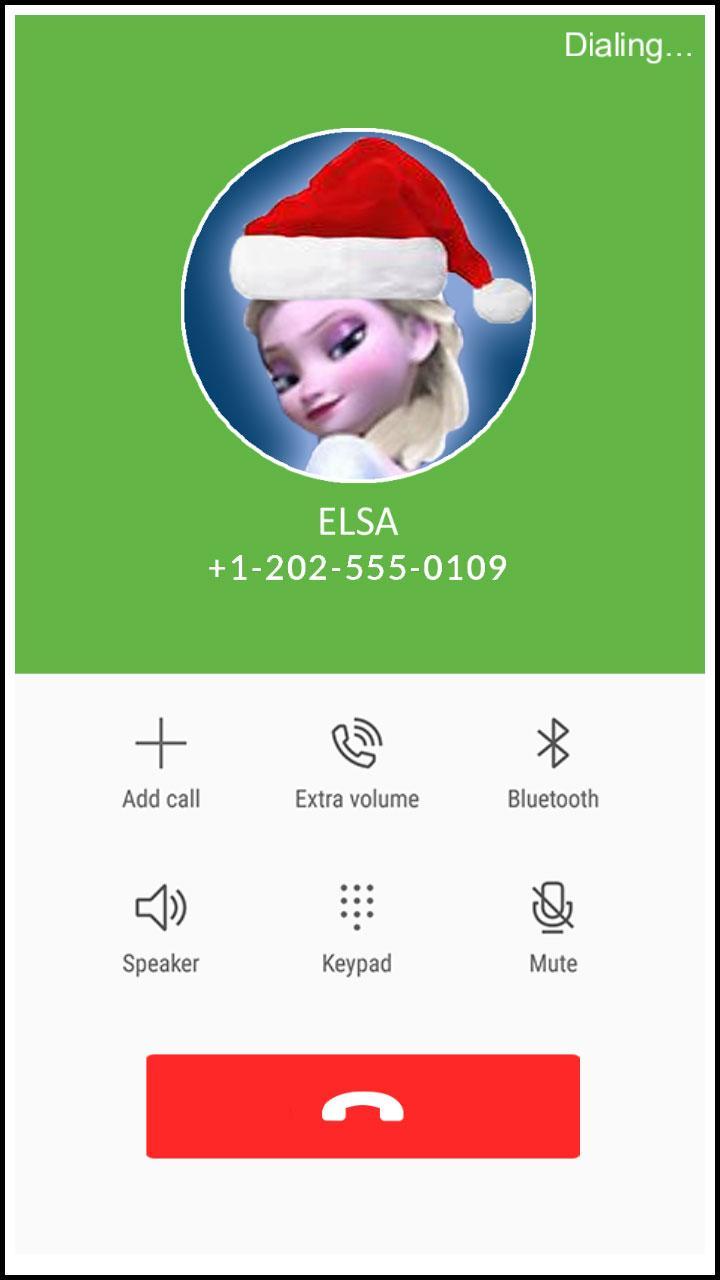
Task: Select the Dialing status text
Action: click(626, 45)
